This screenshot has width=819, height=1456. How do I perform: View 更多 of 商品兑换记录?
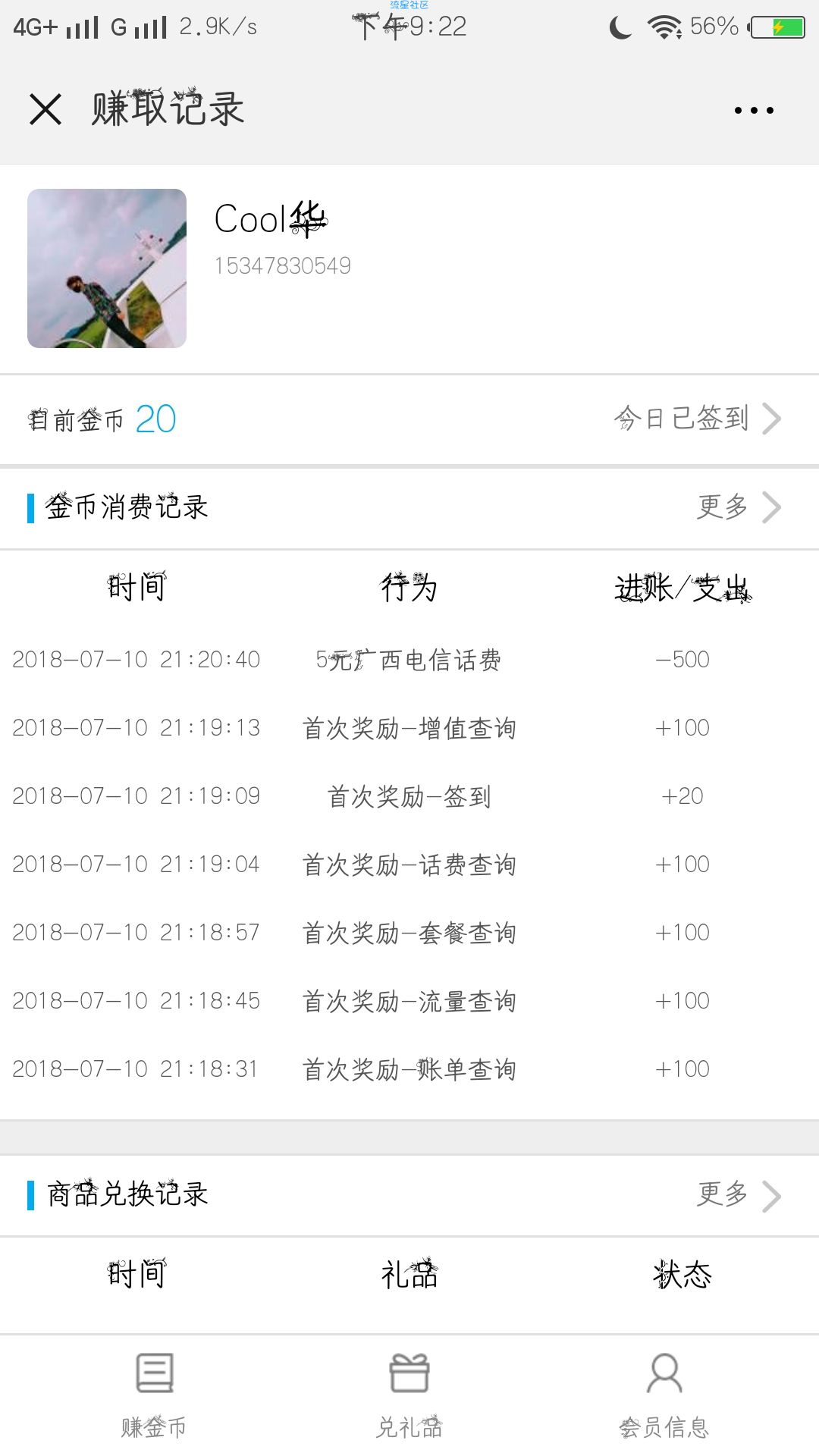[x=739, y=1196]
